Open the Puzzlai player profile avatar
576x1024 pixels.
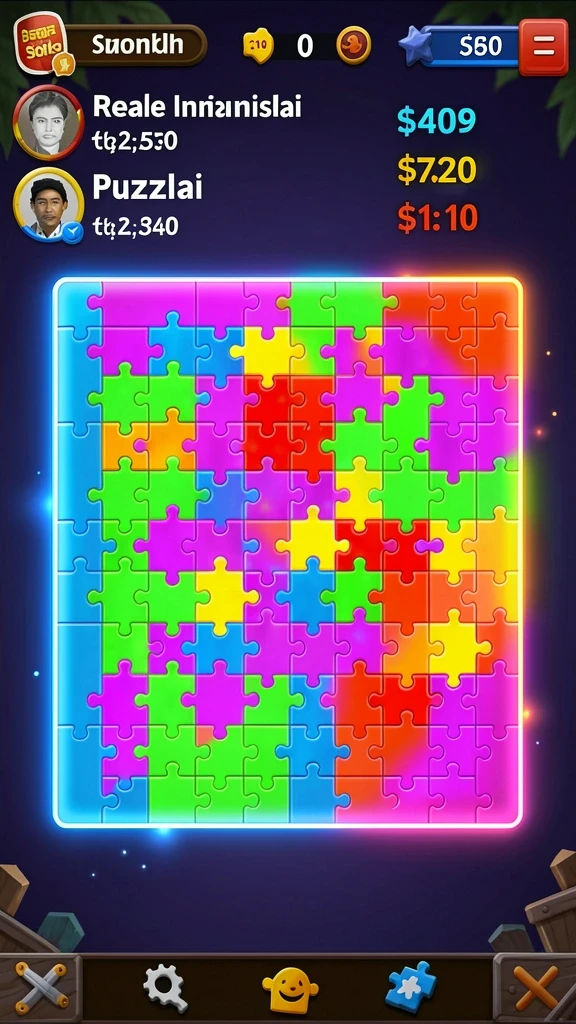48,204
